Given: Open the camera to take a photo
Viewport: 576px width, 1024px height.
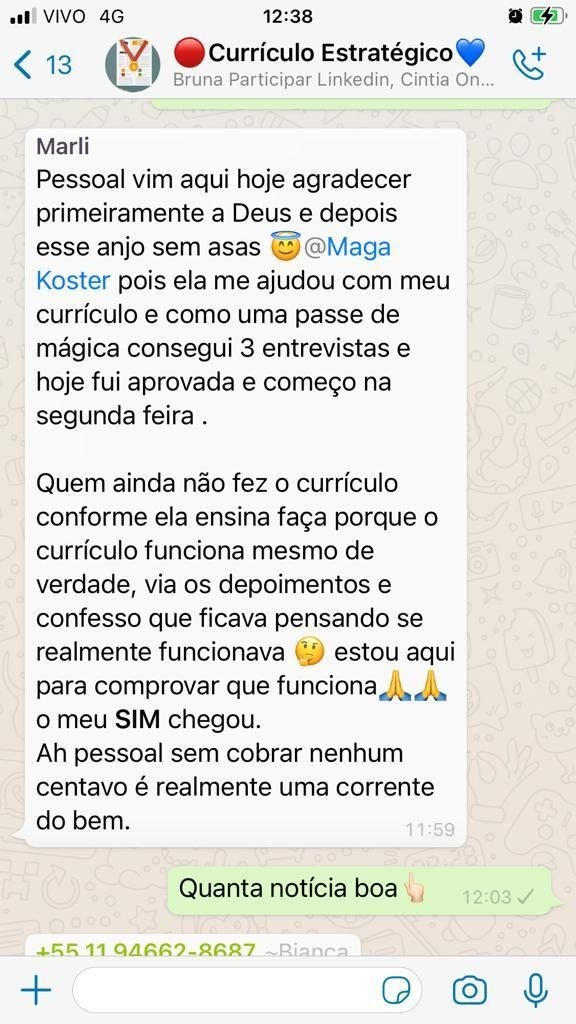Looking at the screenshot, I should click(x=470, y=991).
